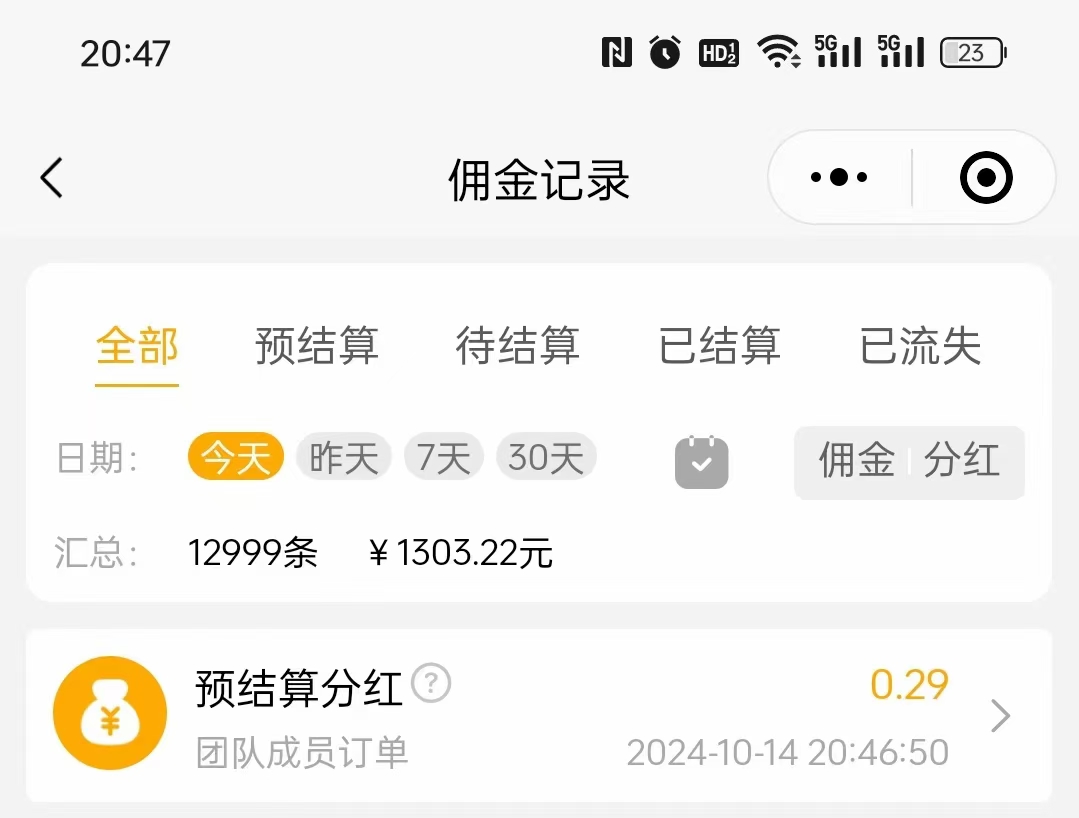Filter records by 7天

[x=443, y=459]
